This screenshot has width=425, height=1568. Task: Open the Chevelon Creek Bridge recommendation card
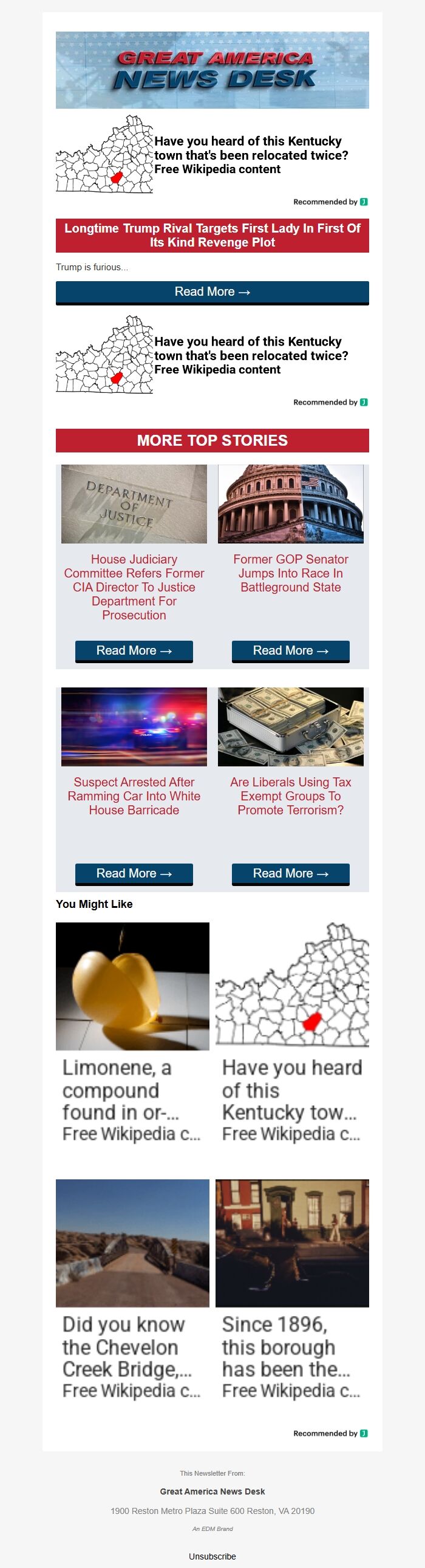pyautogui.click(x=132, y=1292)
